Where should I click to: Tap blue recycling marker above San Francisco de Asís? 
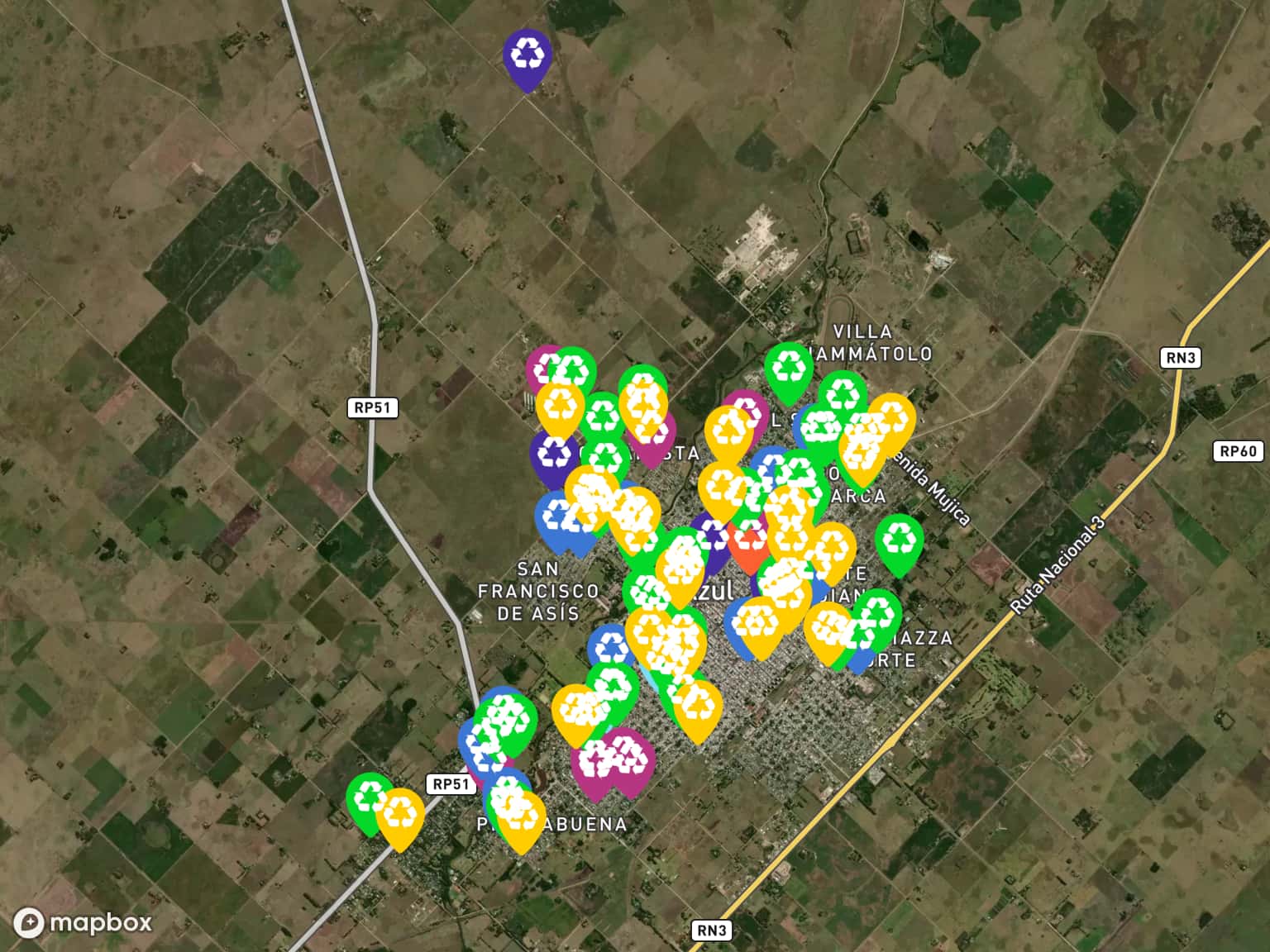click(557, 517)
